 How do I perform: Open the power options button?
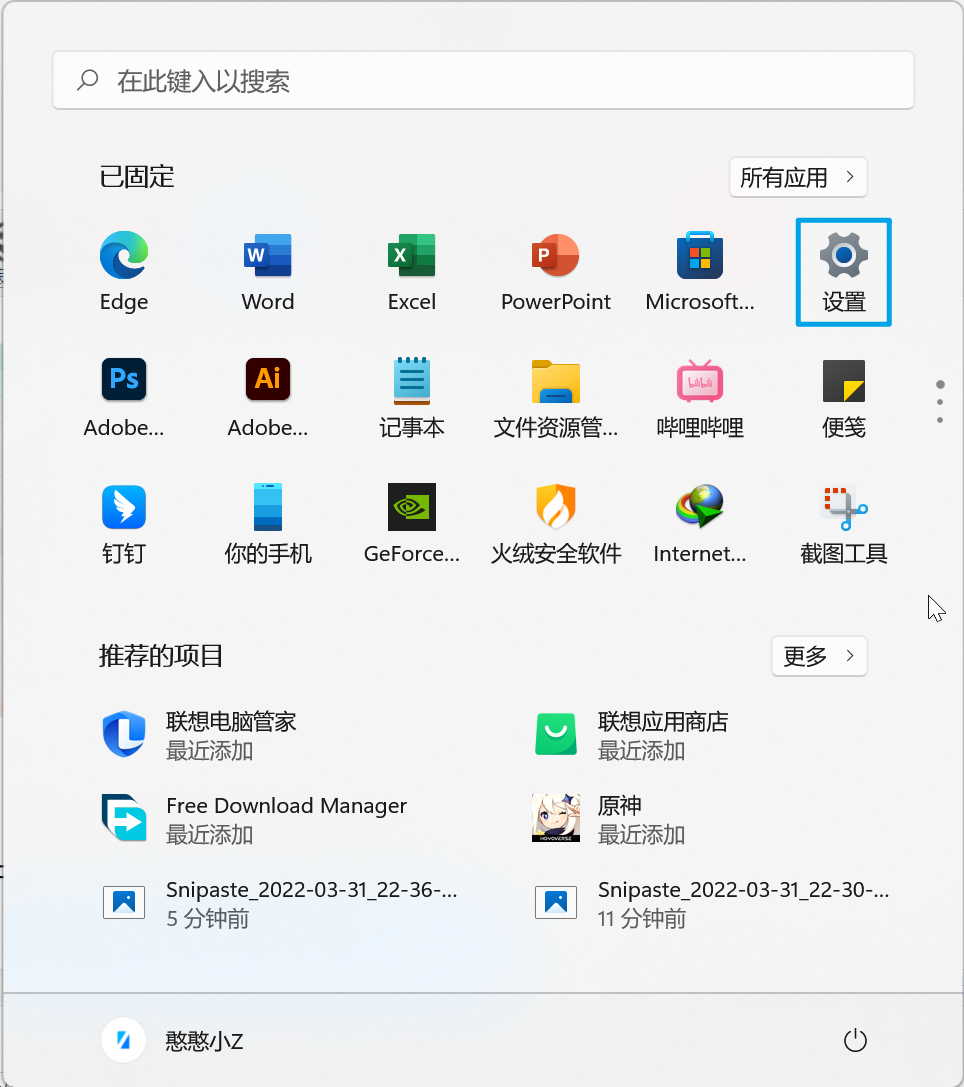[x=855, y=1041]
